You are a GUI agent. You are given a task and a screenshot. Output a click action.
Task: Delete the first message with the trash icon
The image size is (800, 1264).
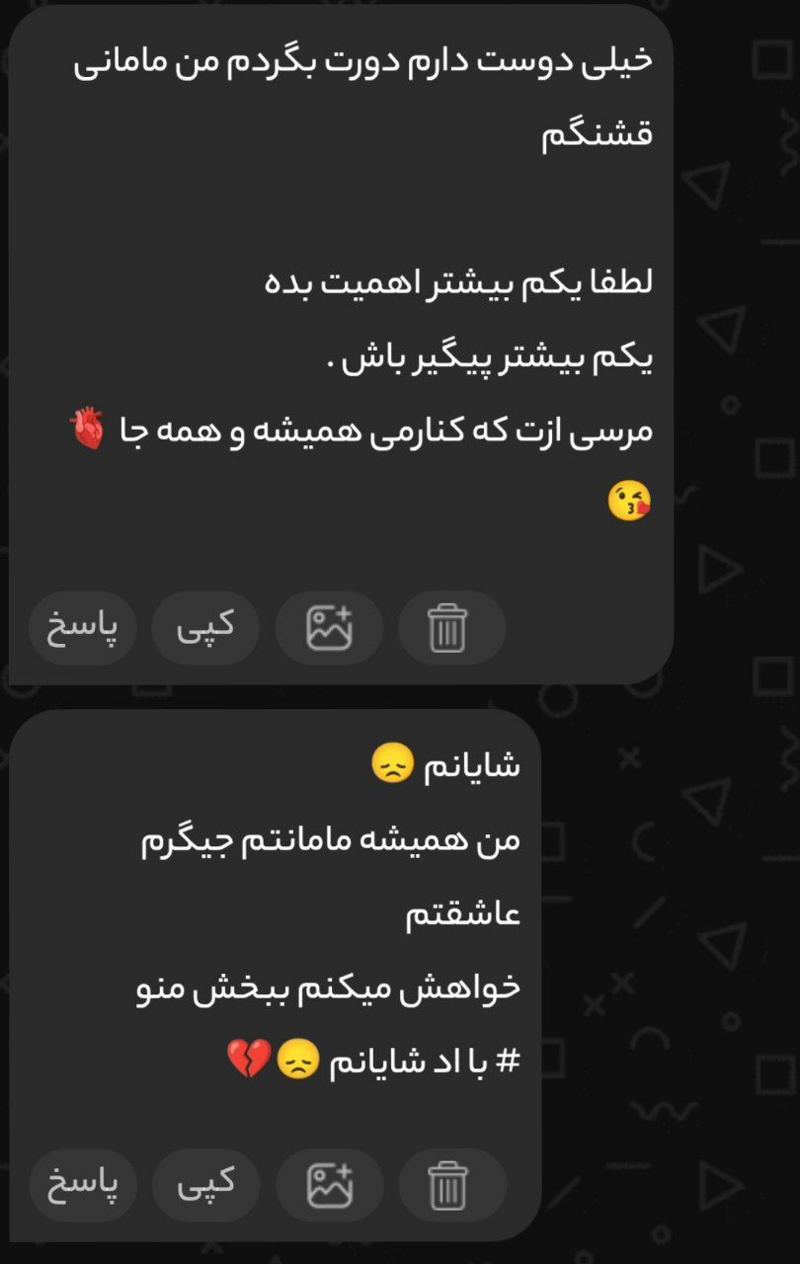(x=451, y=628)
